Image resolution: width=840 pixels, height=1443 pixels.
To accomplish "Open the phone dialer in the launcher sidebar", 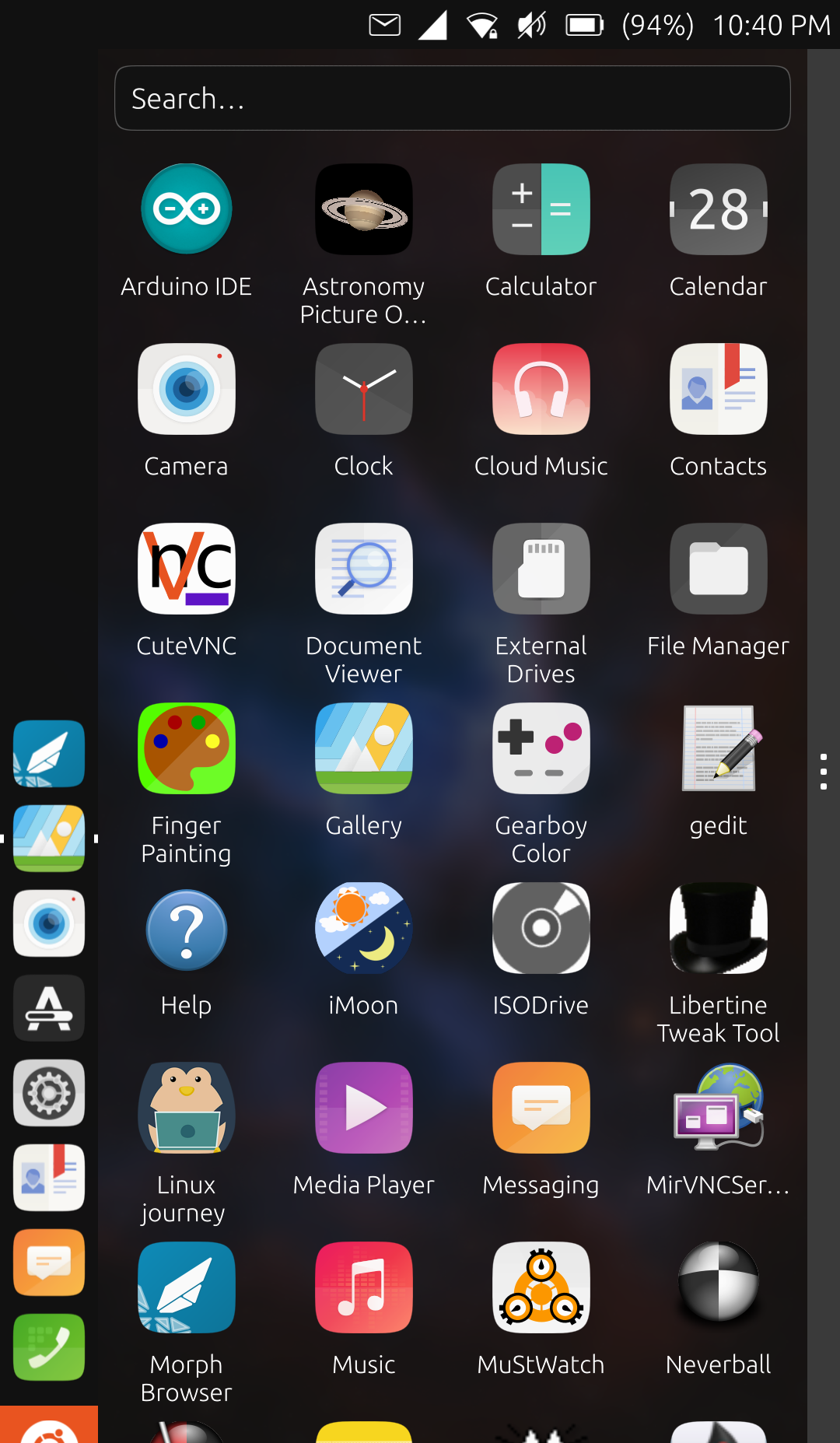I will pyautogui.click(x=49, y=1347).
